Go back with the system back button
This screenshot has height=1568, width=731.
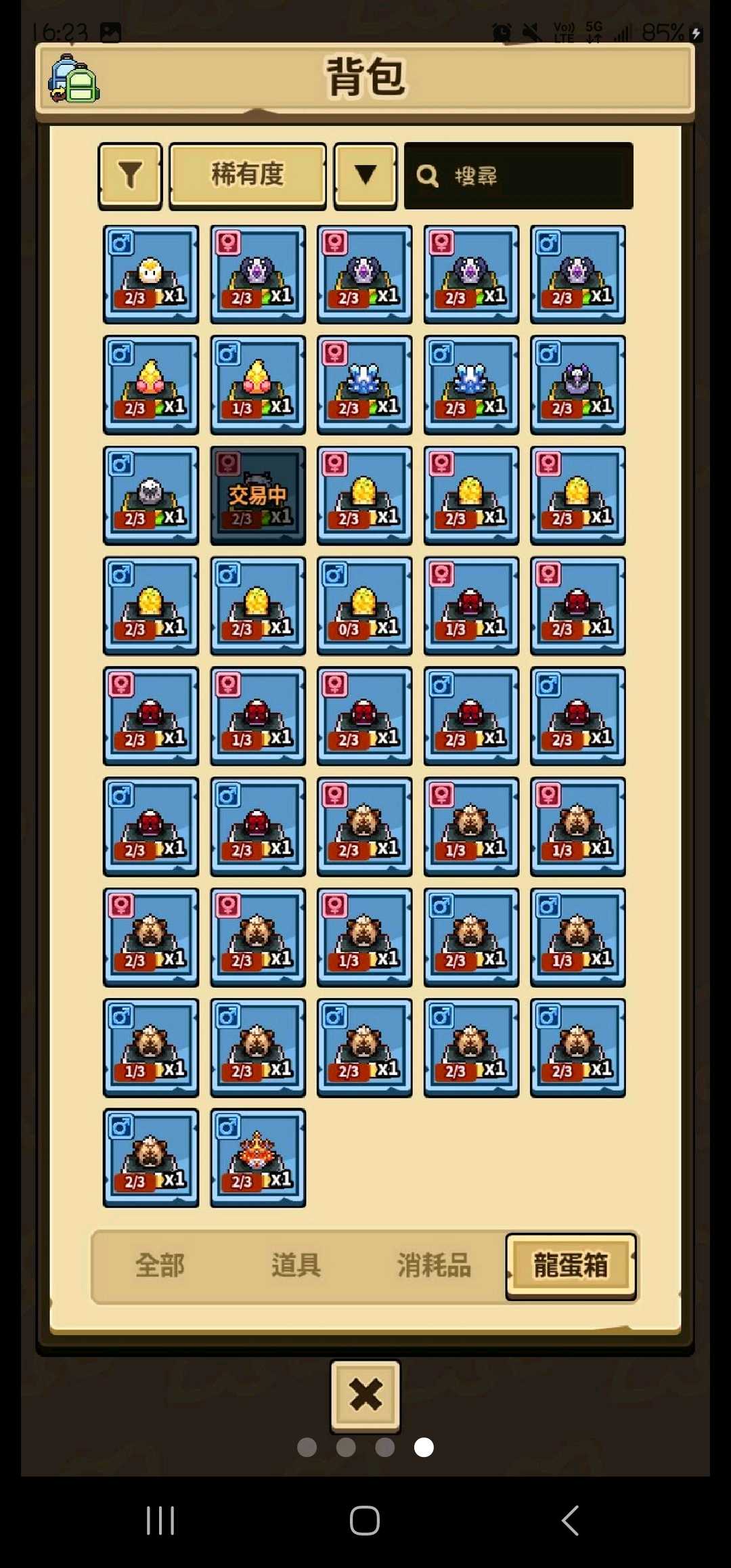pyautogui.click(x=570, y=1521)
